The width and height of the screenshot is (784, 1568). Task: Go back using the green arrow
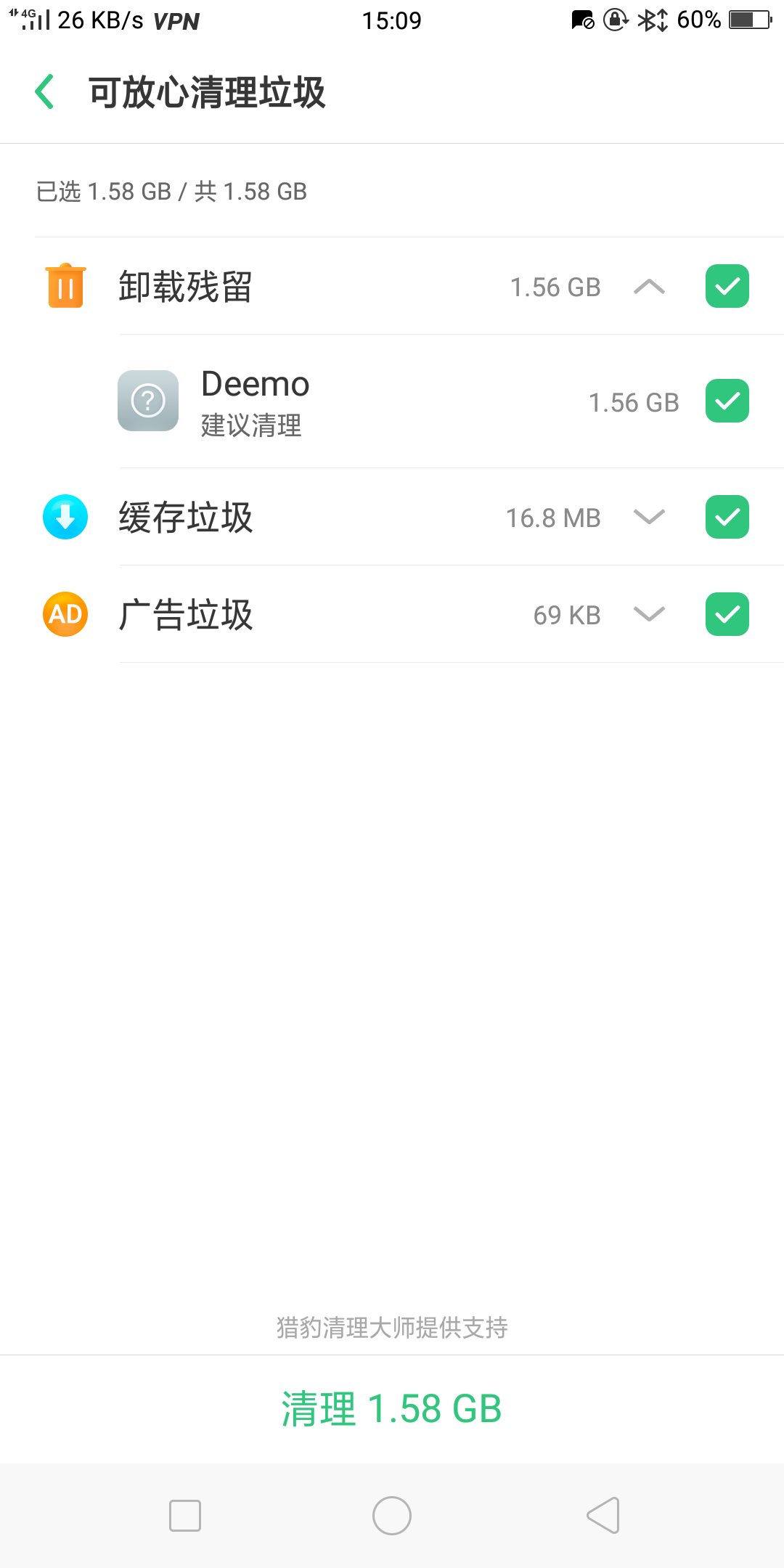coord(45,92)
